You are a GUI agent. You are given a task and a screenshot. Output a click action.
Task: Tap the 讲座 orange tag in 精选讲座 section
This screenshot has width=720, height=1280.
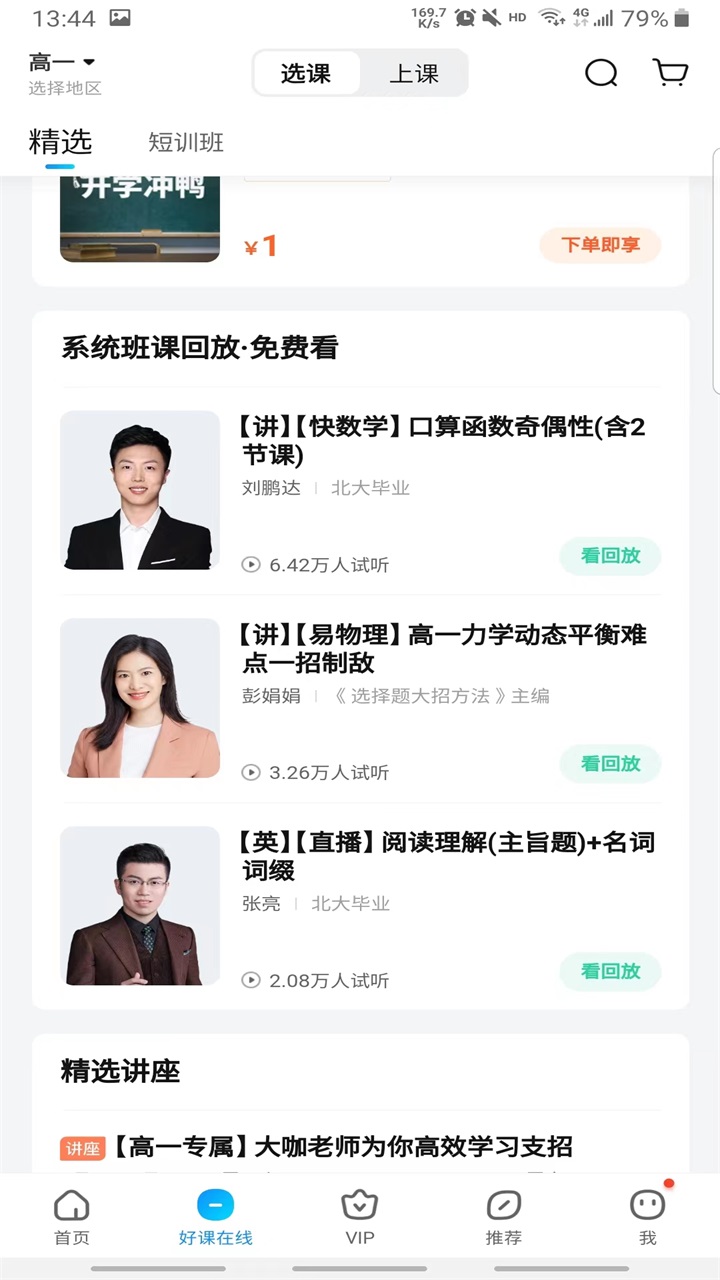(x=82, y=1148)
